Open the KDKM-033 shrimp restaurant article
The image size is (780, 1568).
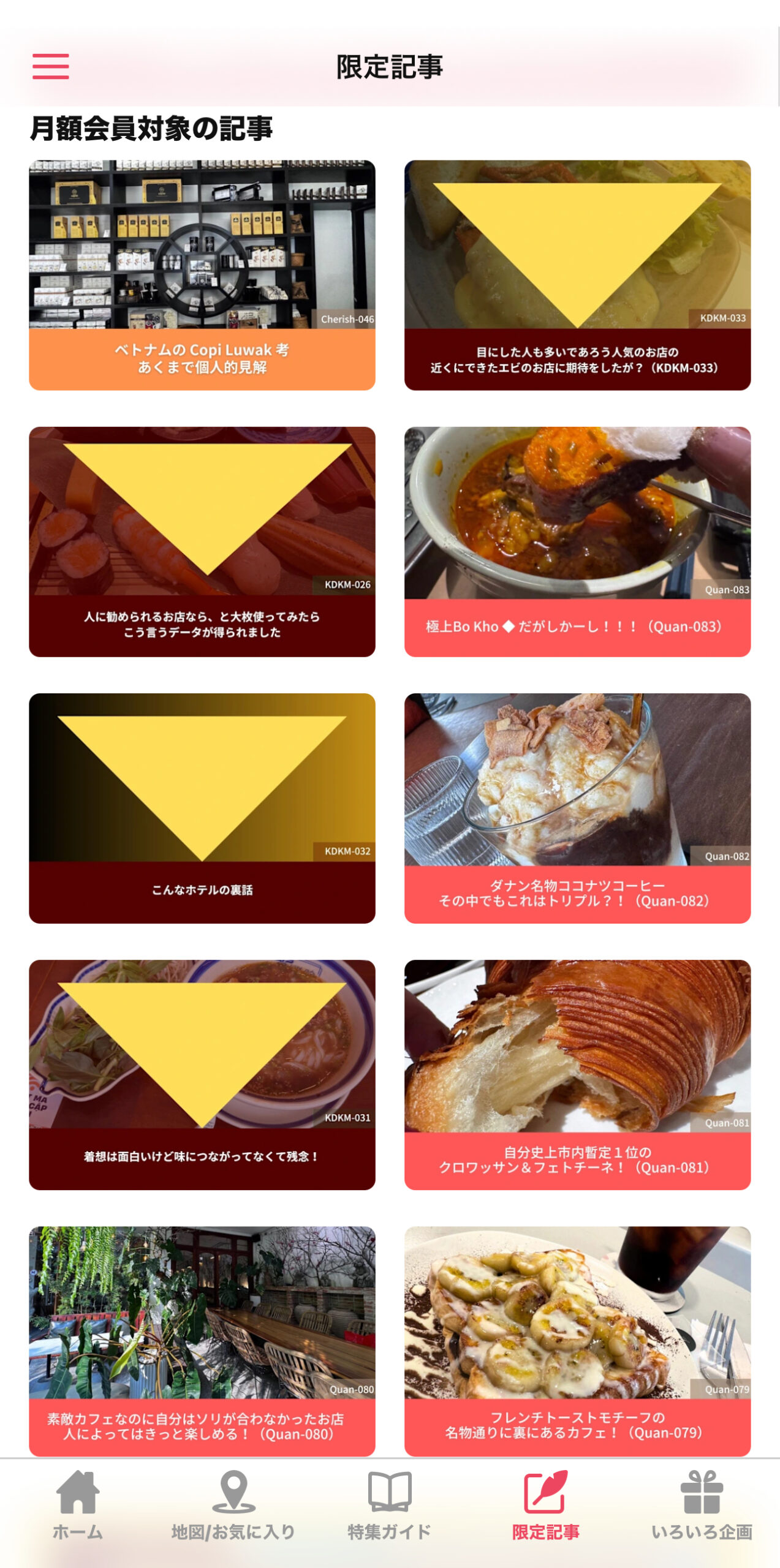point(577,275)
